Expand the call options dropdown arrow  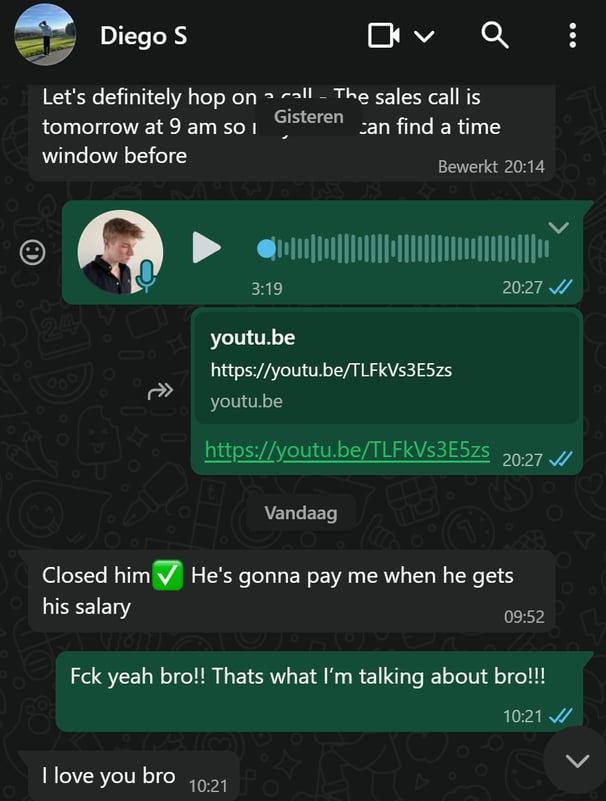[424, 37]
